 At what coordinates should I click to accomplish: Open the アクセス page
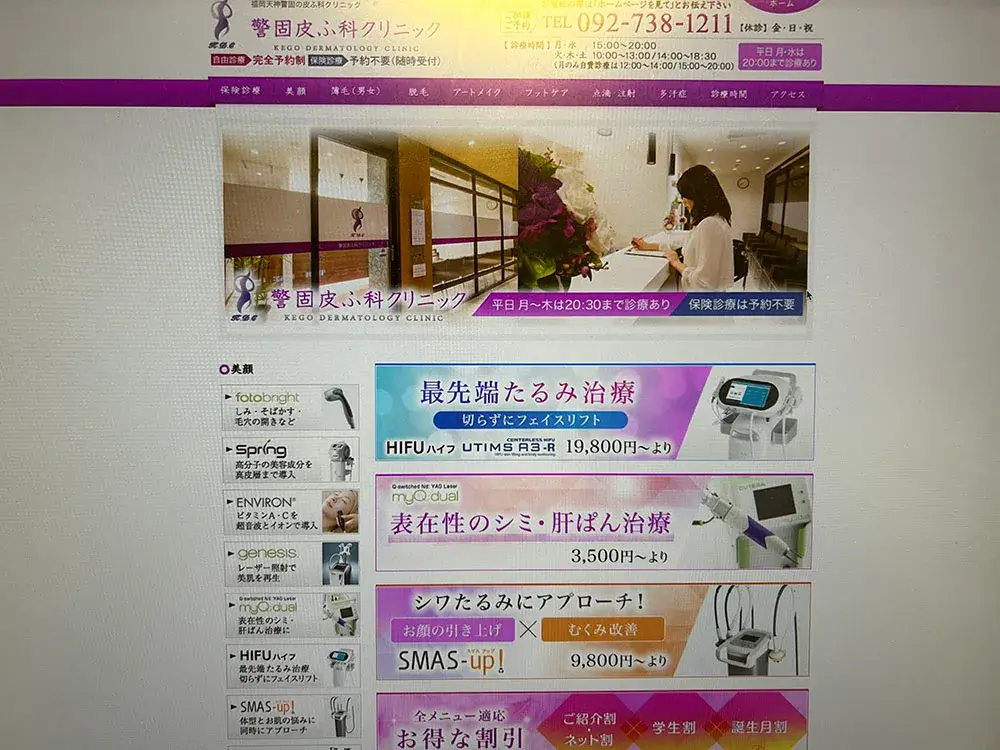[788, 94]
